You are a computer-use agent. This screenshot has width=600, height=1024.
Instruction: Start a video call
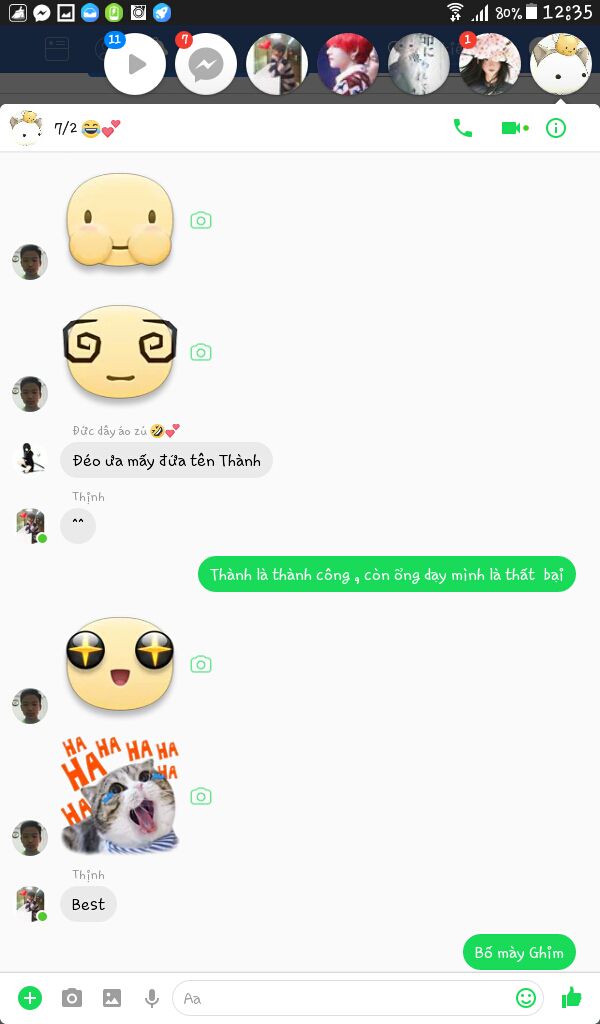[x=514, y=128]
